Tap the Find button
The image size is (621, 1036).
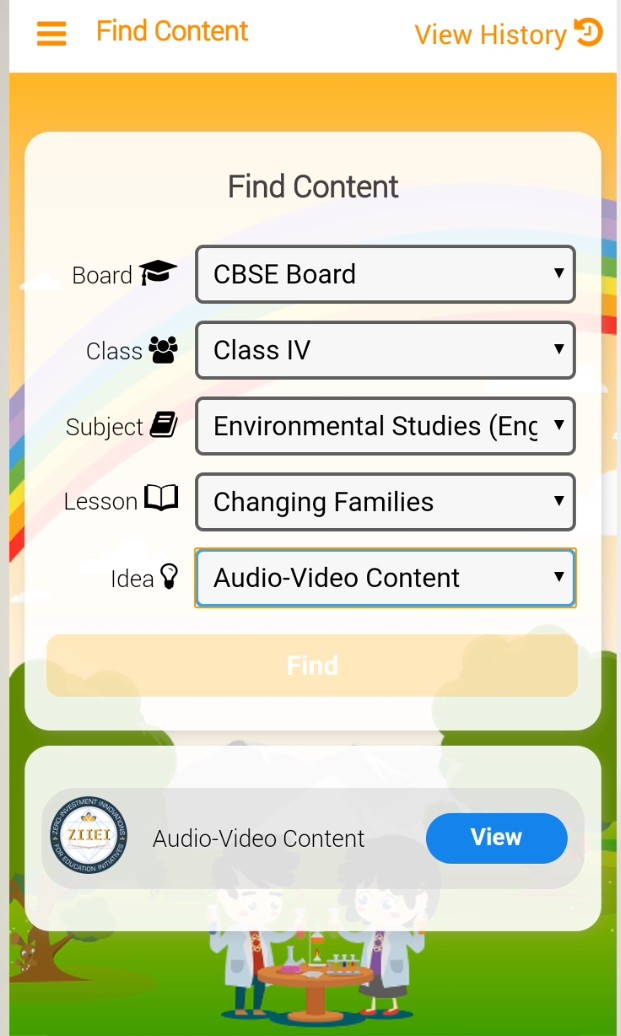pyautogui.click(x=312, y=666)
